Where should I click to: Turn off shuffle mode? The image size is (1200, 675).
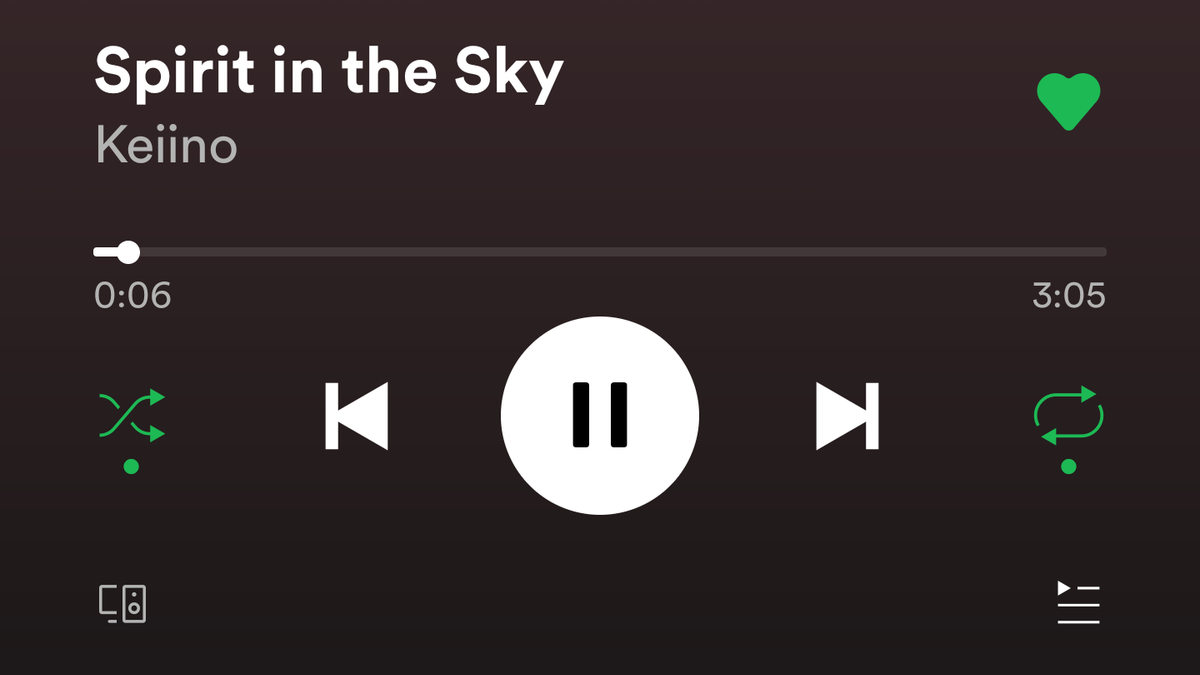[132, 416]
